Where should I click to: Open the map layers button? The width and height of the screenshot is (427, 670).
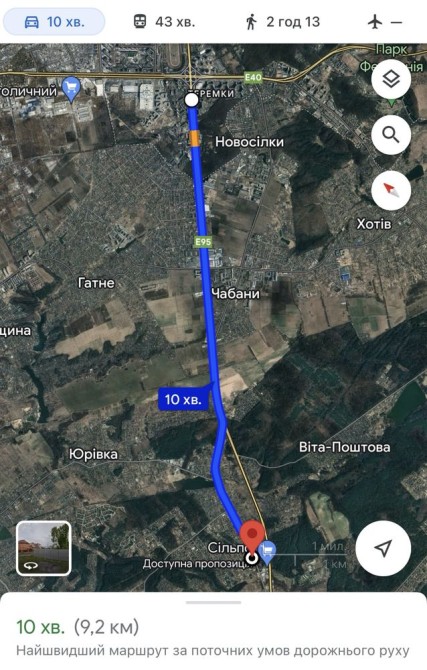pyautogui.click(x=391, y=79)
